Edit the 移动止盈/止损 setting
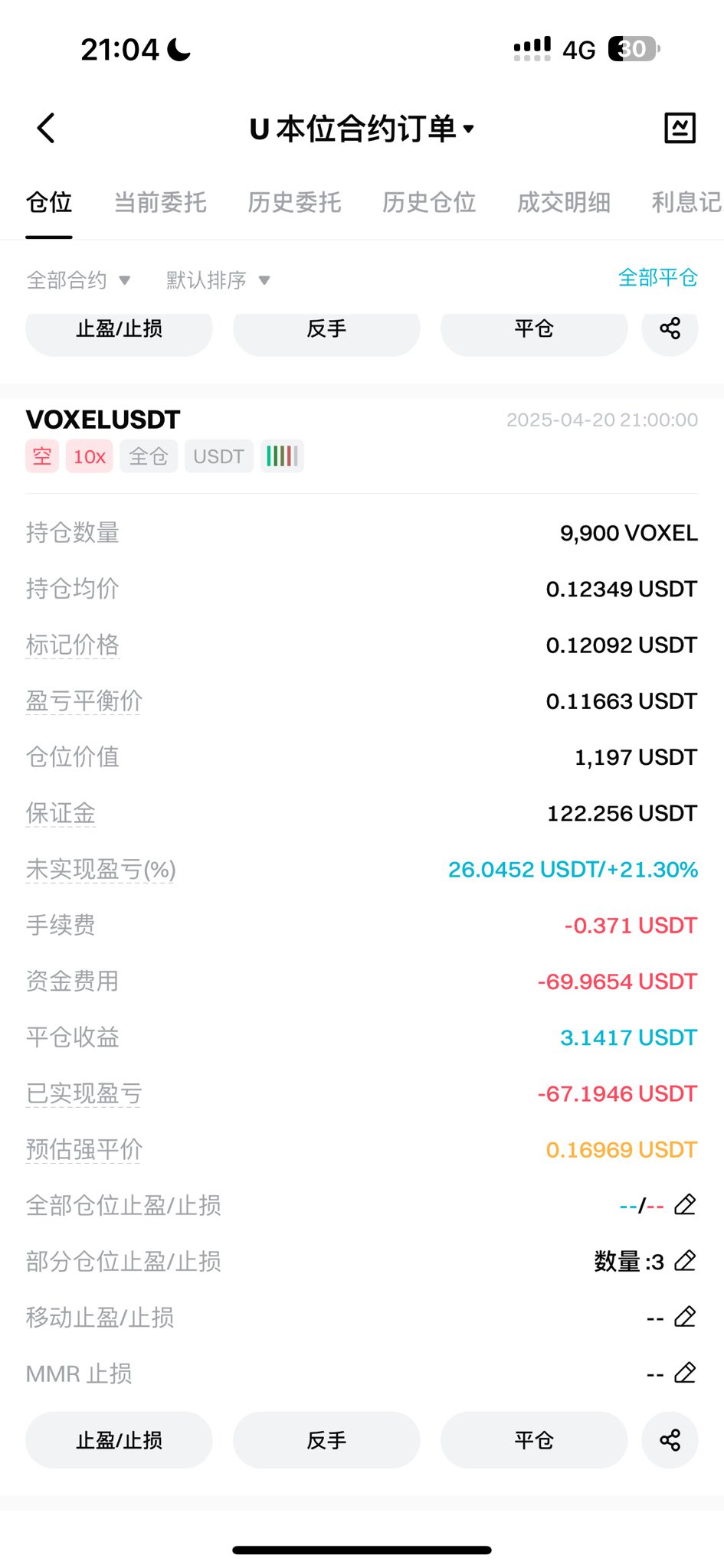Viewport: 724px width, 1568px height. [685, 1318]
